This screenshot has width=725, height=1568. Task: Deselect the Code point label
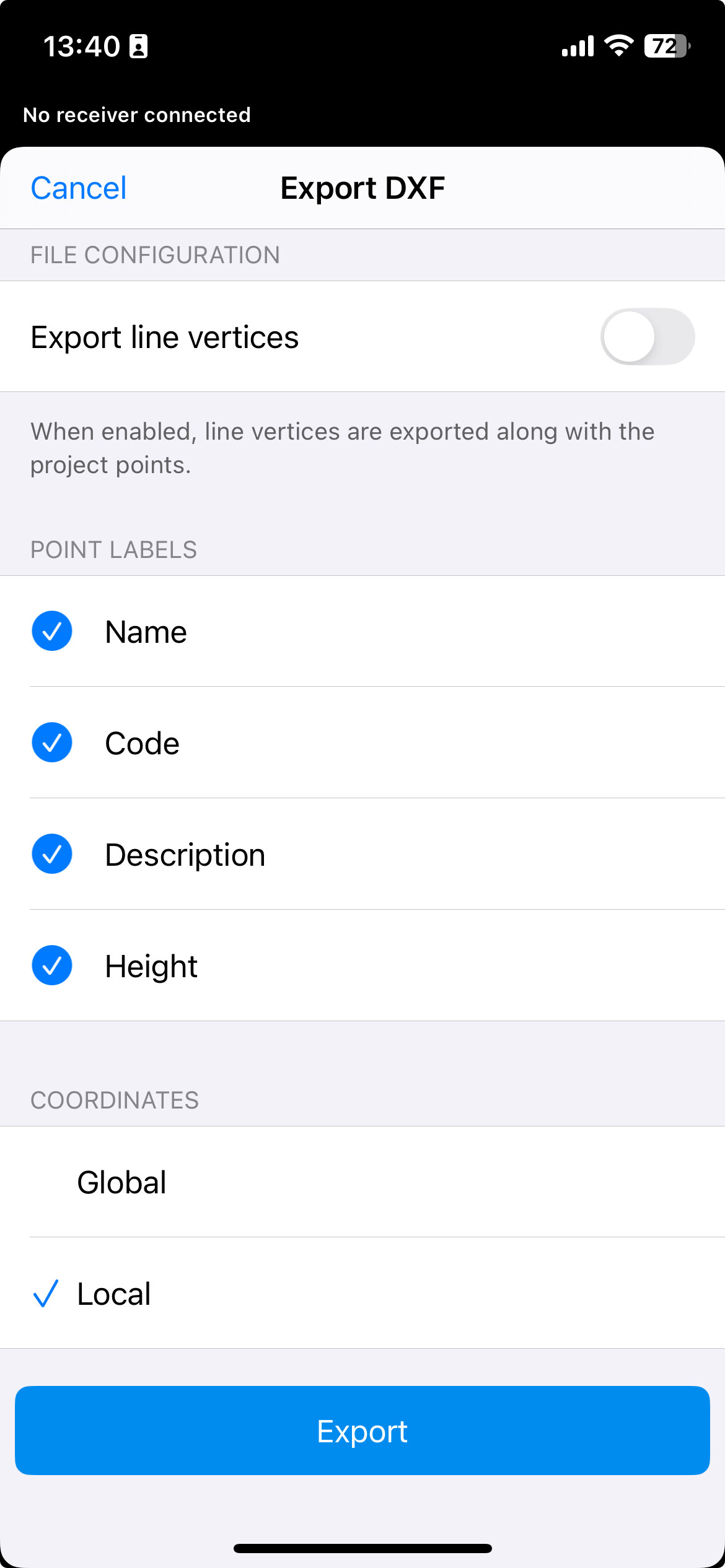point(362,743)
